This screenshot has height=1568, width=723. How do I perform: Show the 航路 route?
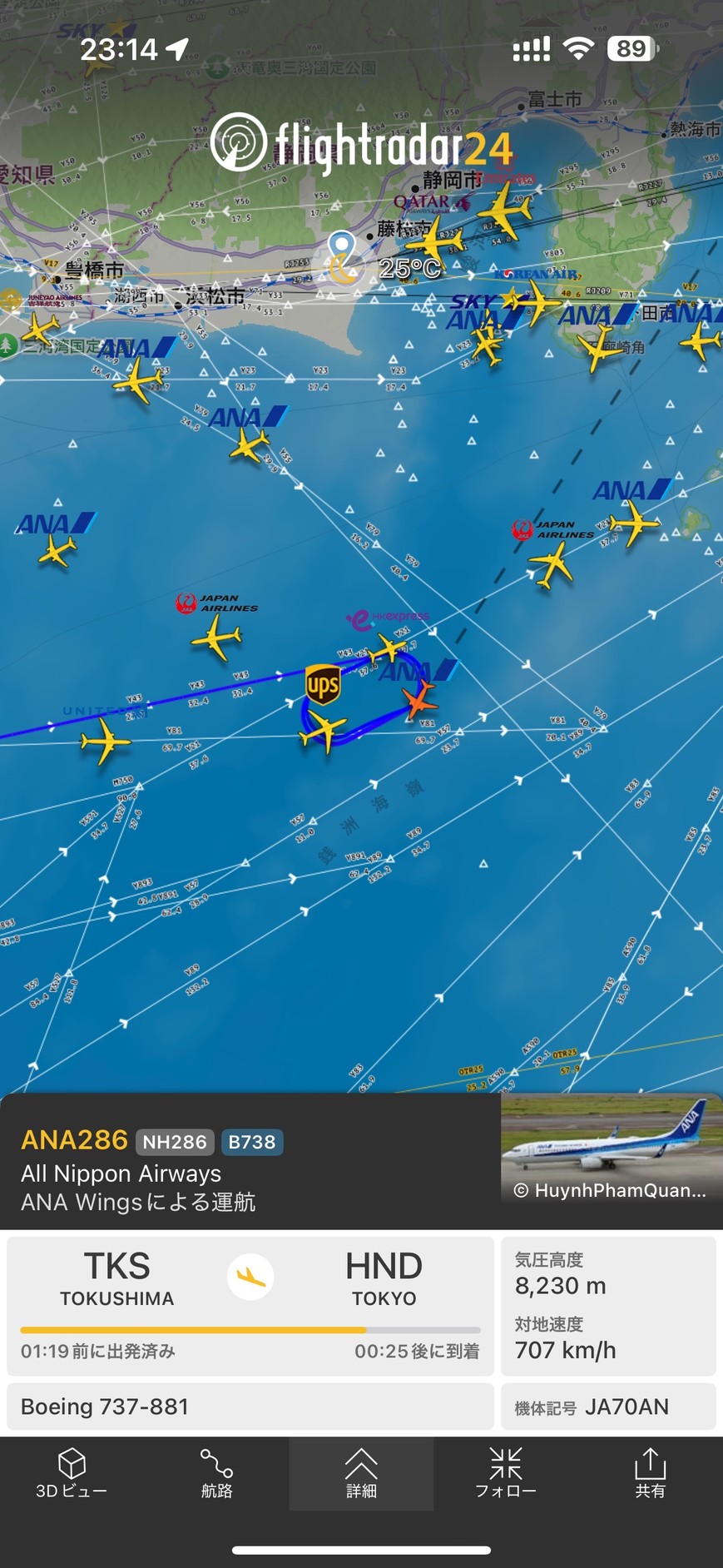click(216, 1472)
